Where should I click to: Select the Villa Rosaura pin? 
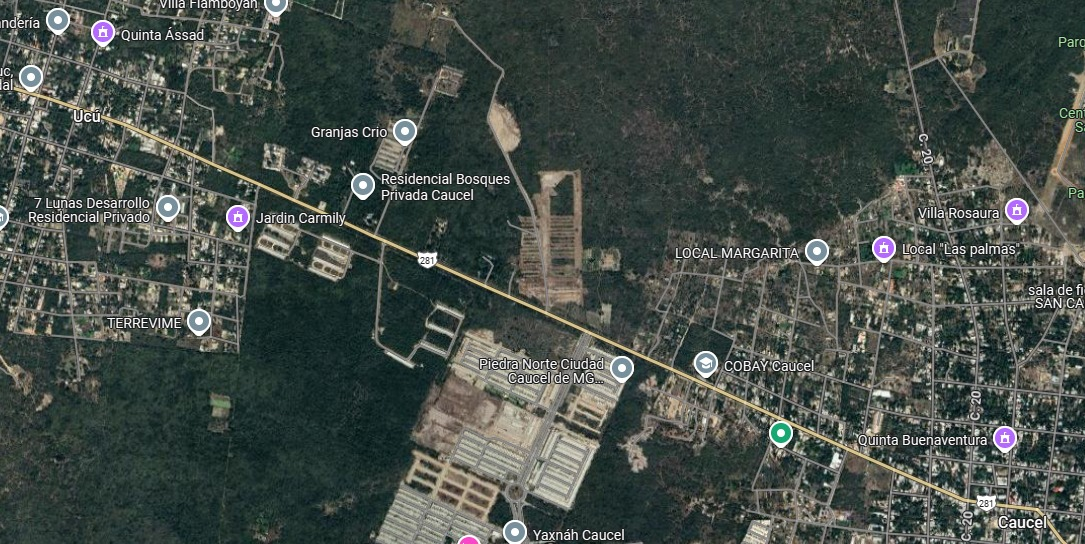pyautogui.click(x=1016, y=210)
